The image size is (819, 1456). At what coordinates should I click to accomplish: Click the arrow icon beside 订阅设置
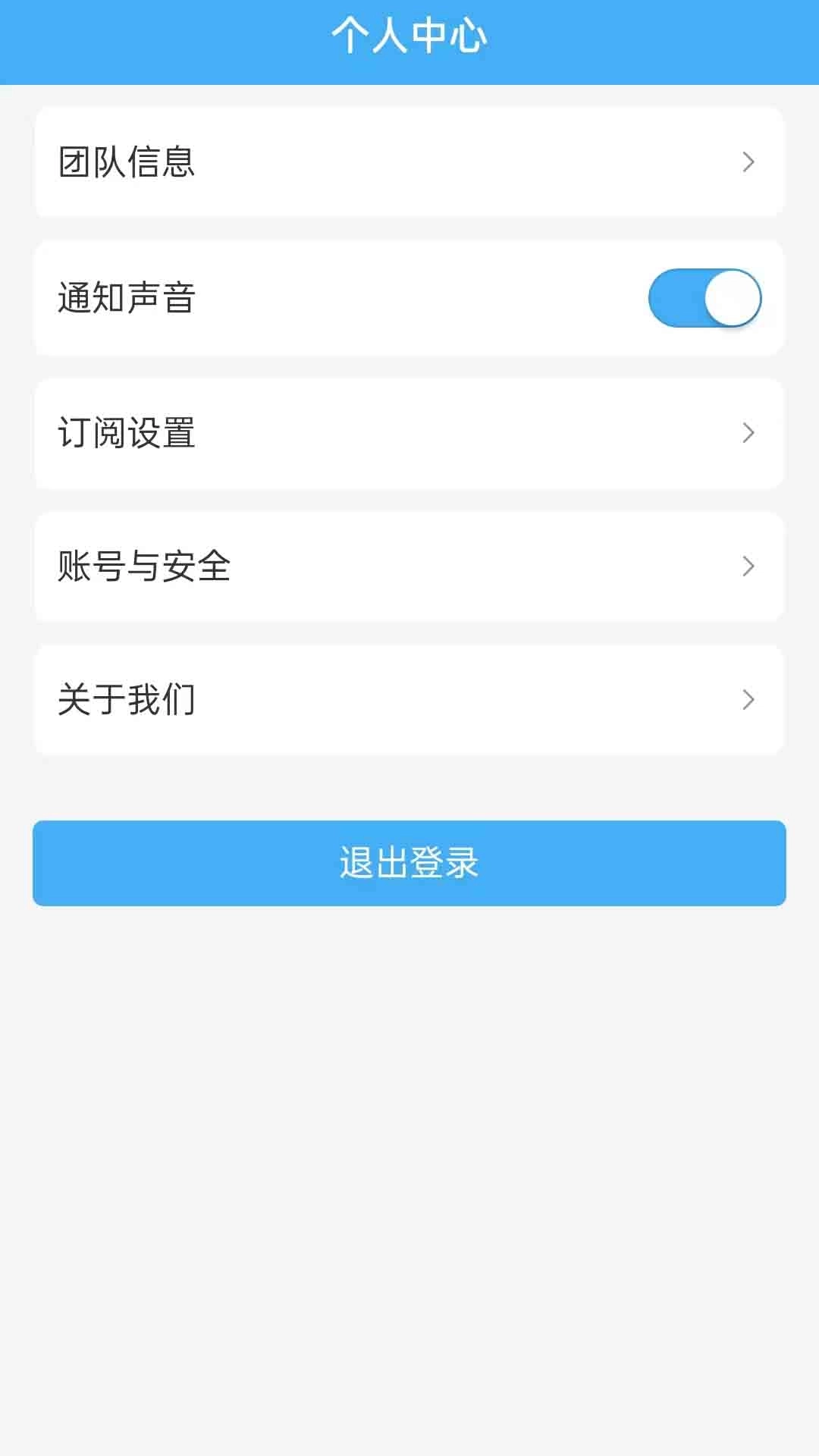point(749,432)
